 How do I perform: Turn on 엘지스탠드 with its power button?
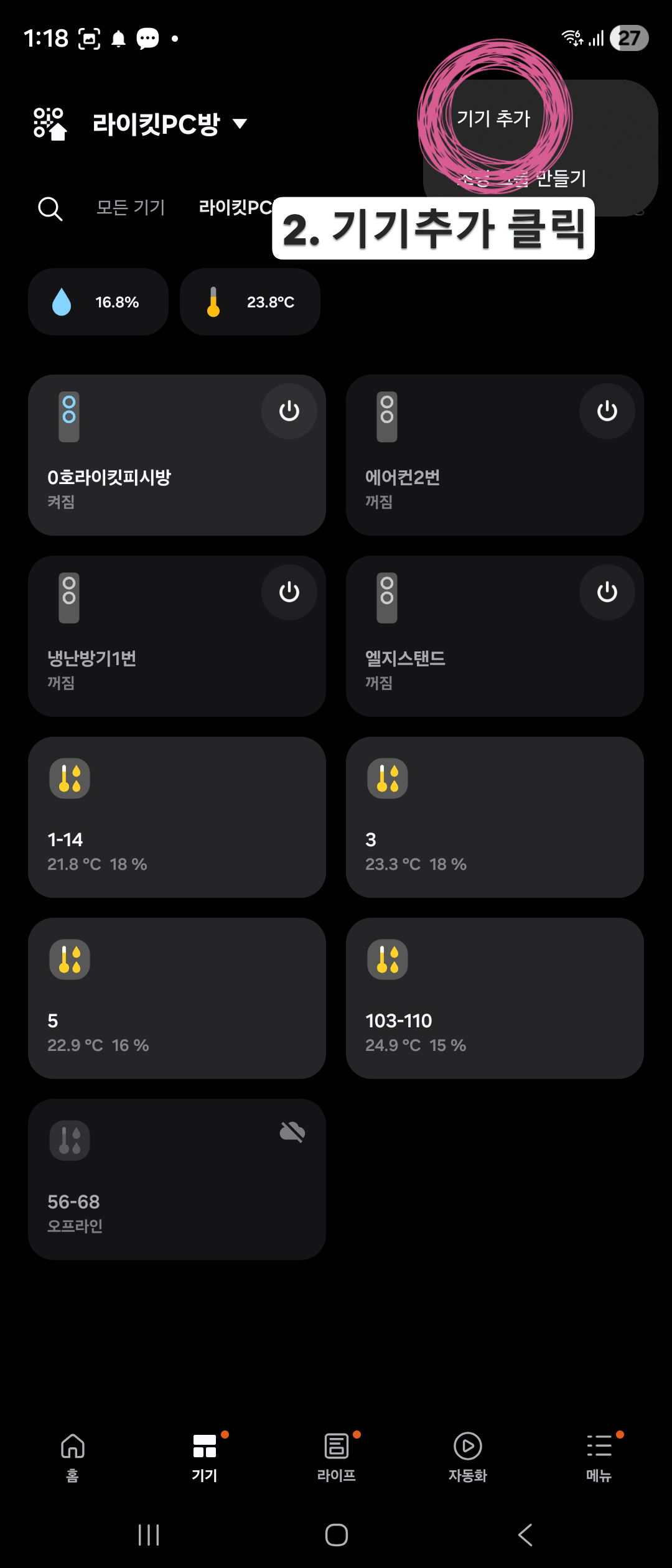tap(607, 592)
